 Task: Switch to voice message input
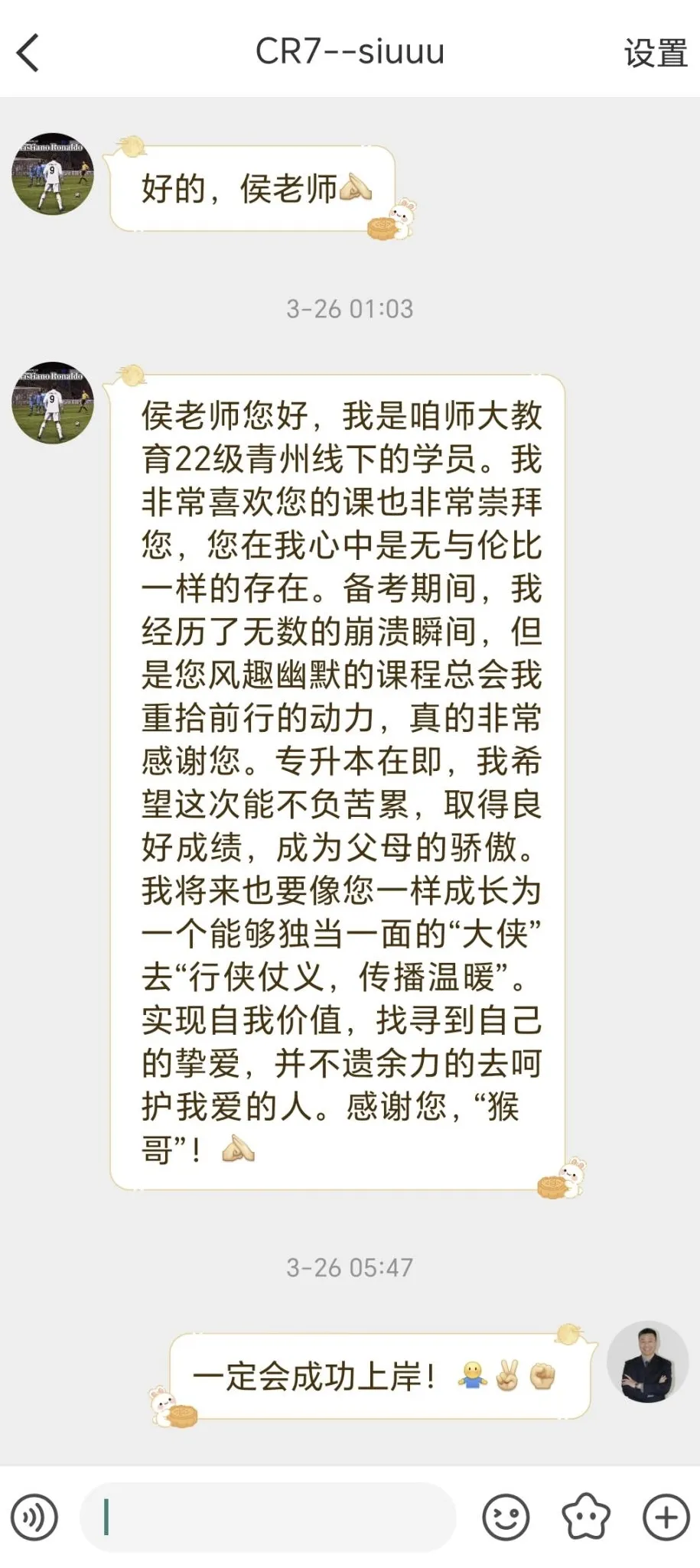point(34,1518)
